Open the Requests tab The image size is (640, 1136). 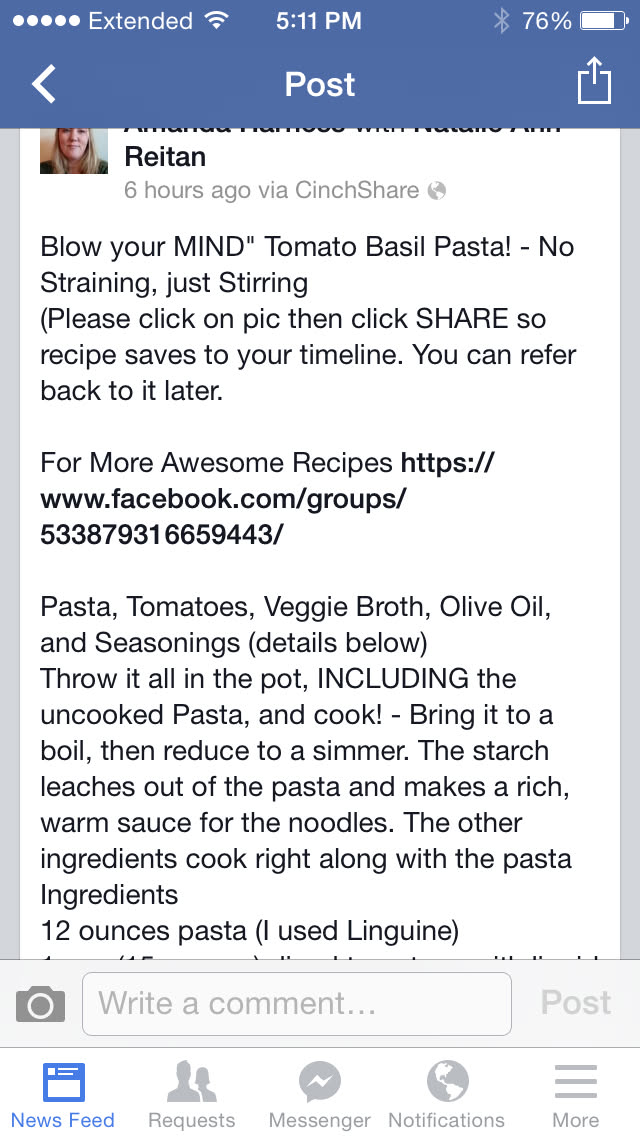(x=191, y=1096)
